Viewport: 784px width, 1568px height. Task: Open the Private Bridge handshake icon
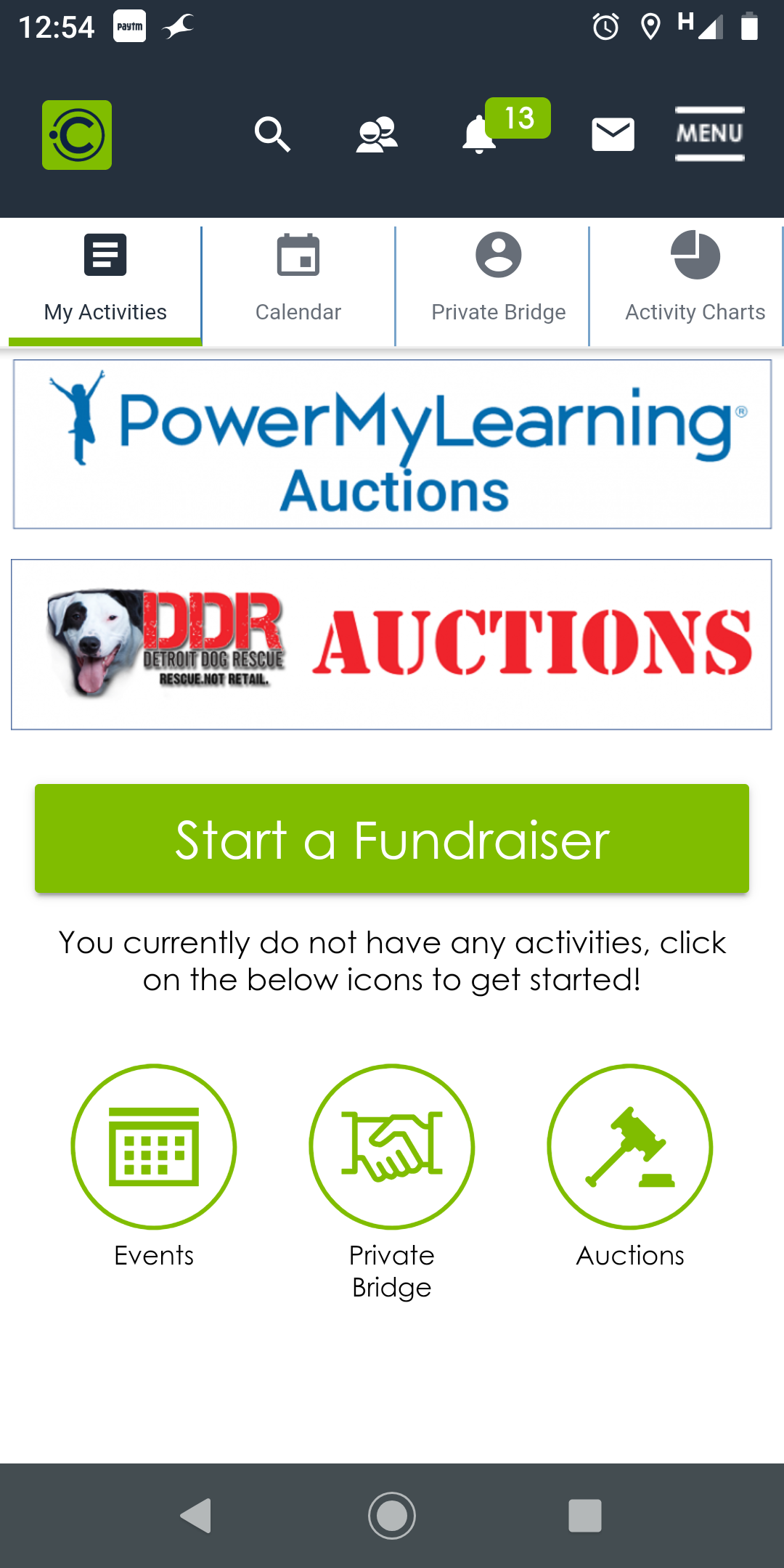pyautogui.click(x=392, y=1147)
